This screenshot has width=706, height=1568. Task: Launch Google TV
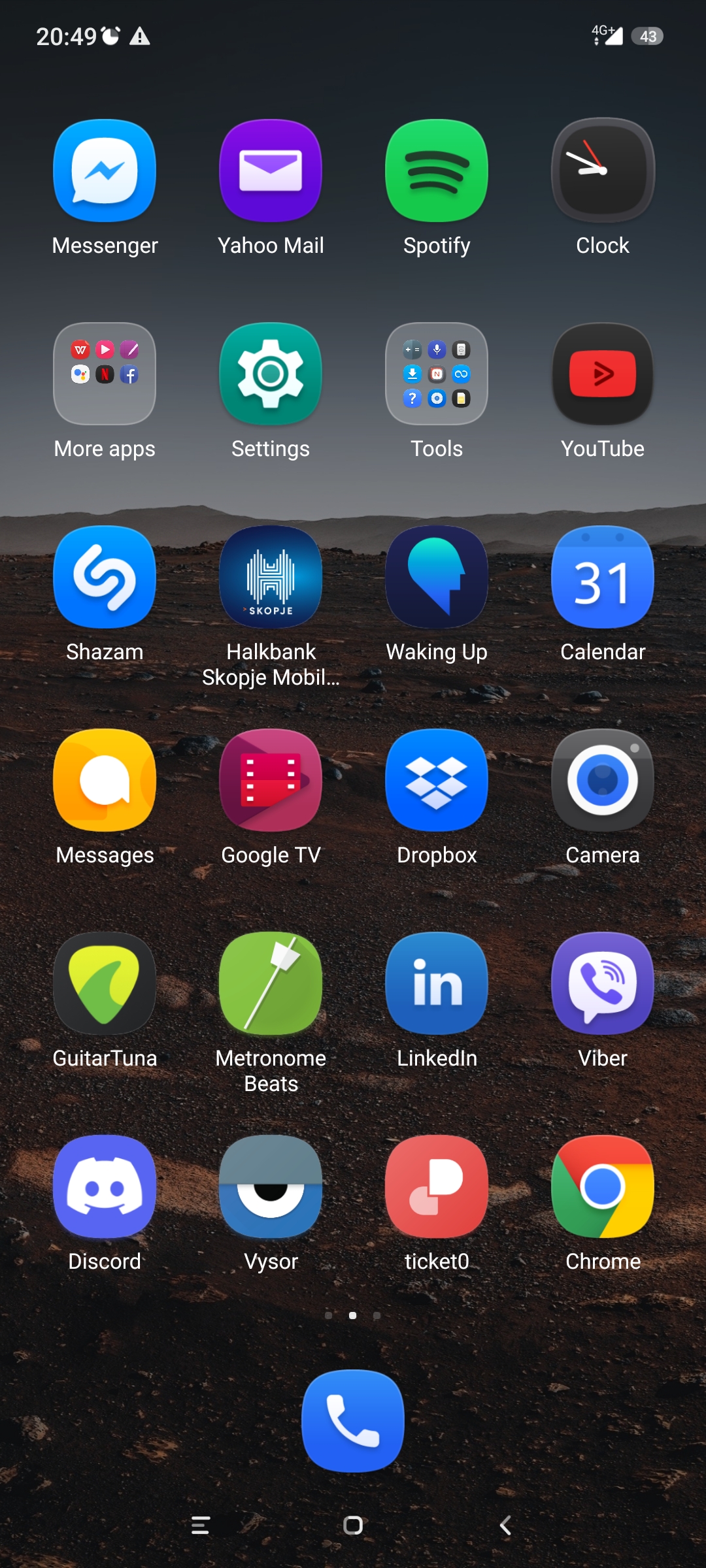click(x=271, y=780)
